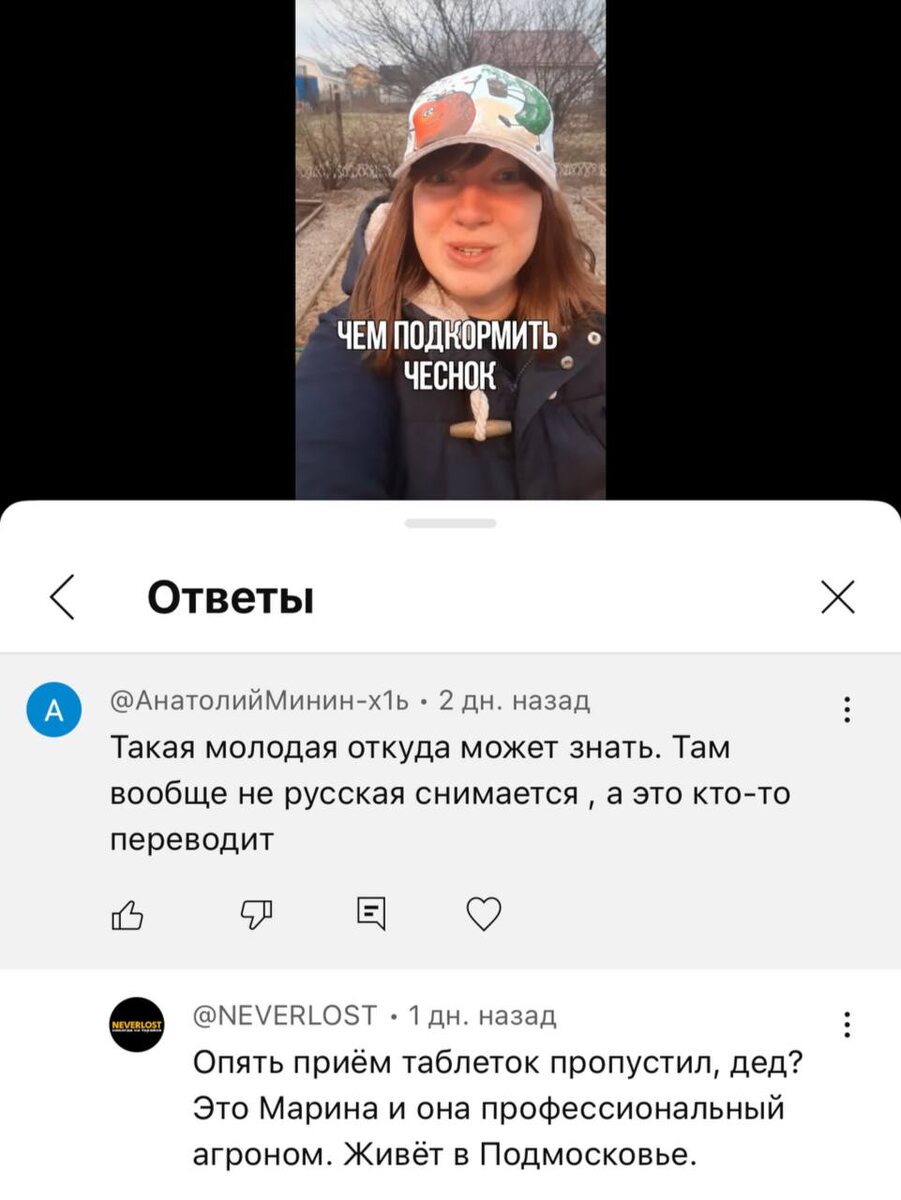Reply to АнатолийМинин's comment
Viewport: 901px width, 1200px height.
pyautogui.click(x=371, y=914)
